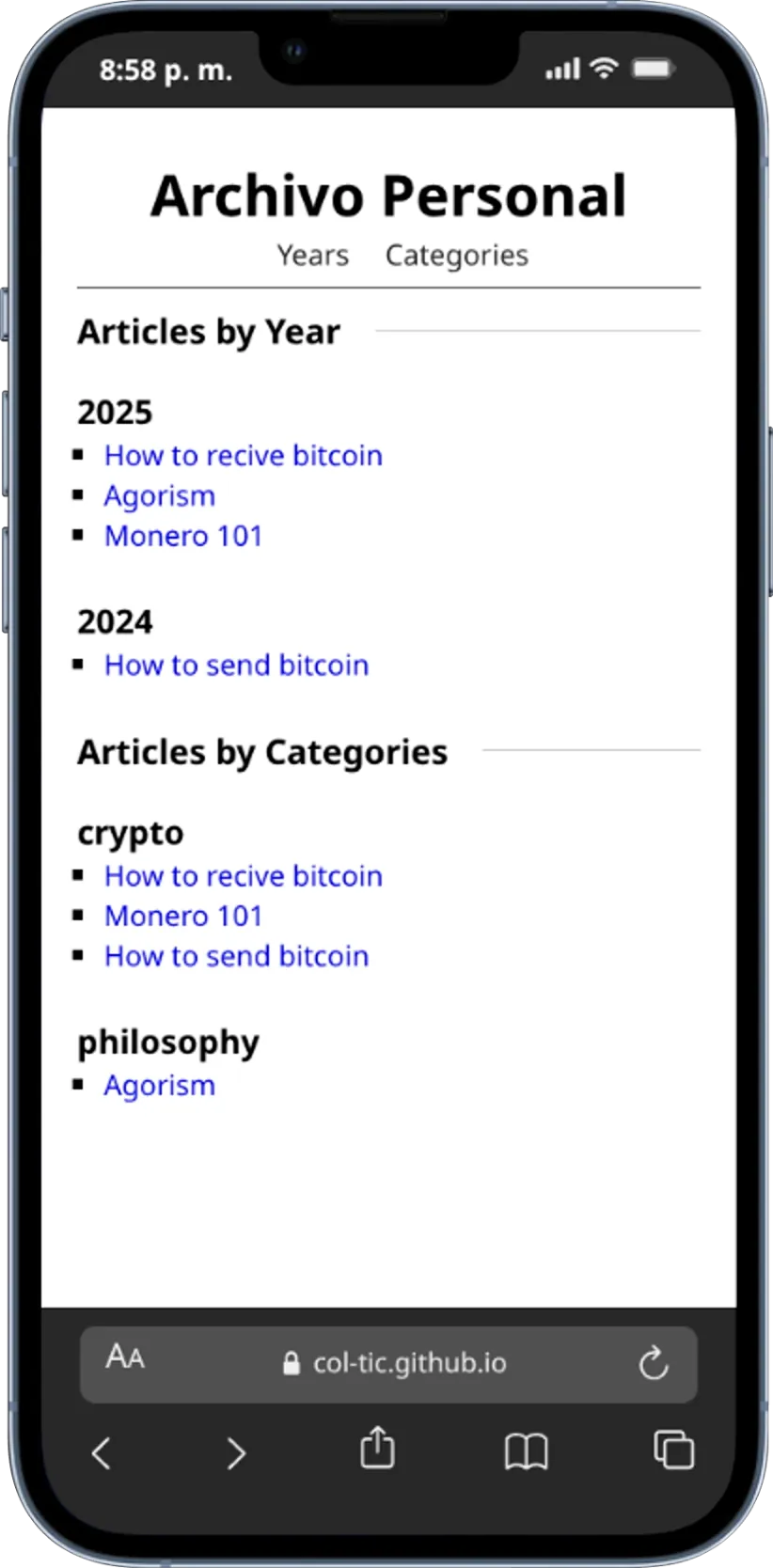This screenshot has height=1568, width=773.
Task: Open 'Monero 101' in the crypto category
Action: coord(183,916)
